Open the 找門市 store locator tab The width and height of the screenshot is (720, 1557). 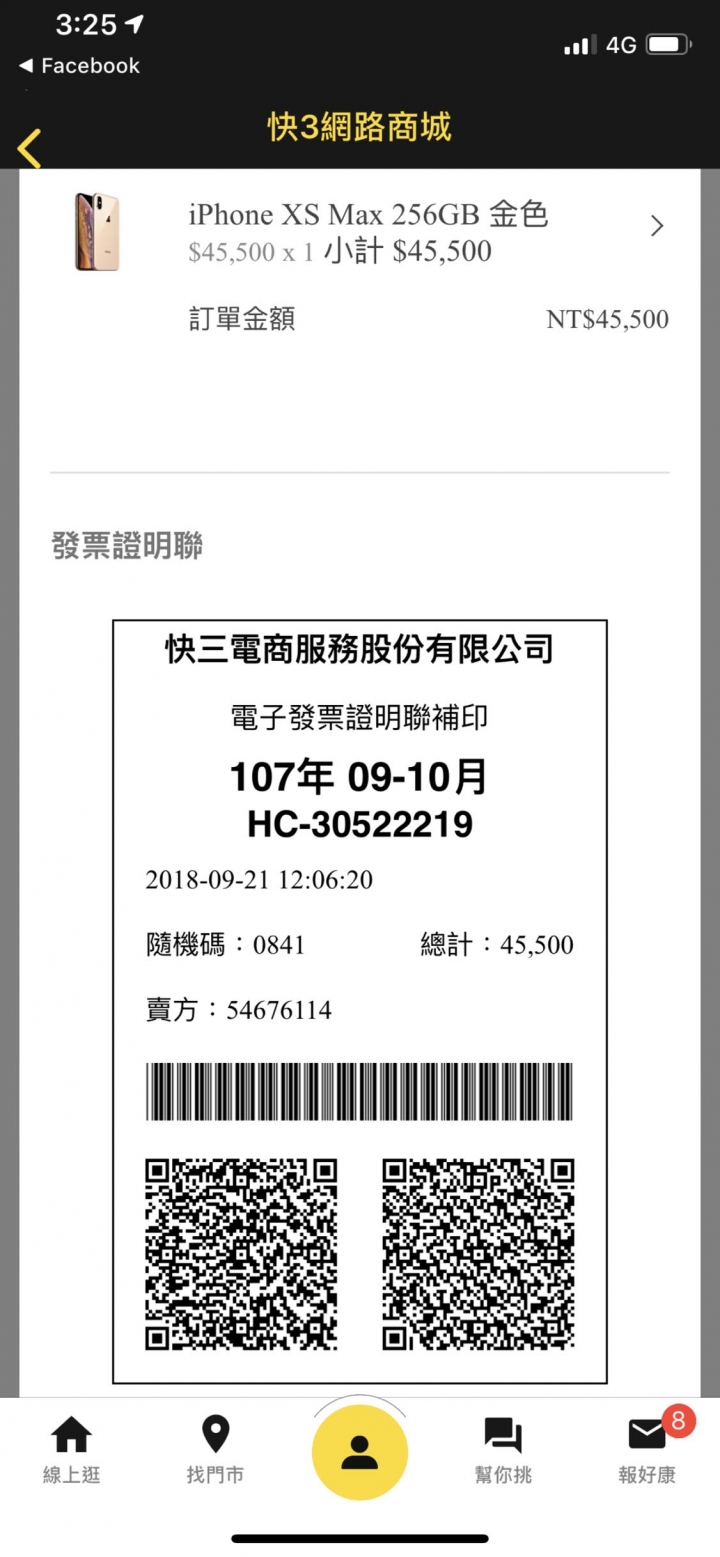pos(215,1450)
